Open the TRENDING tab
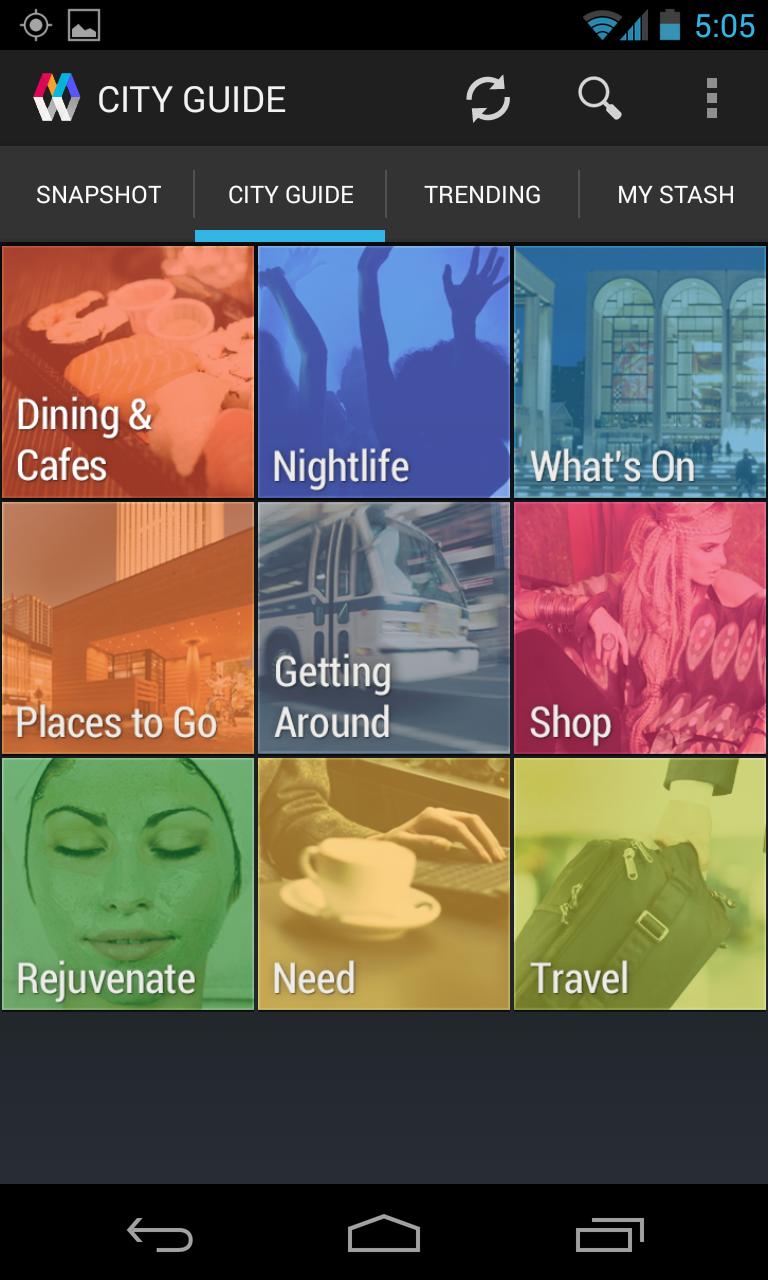Image resolution: width=768 pixels, height=1280 pixels. coord(482,194)
